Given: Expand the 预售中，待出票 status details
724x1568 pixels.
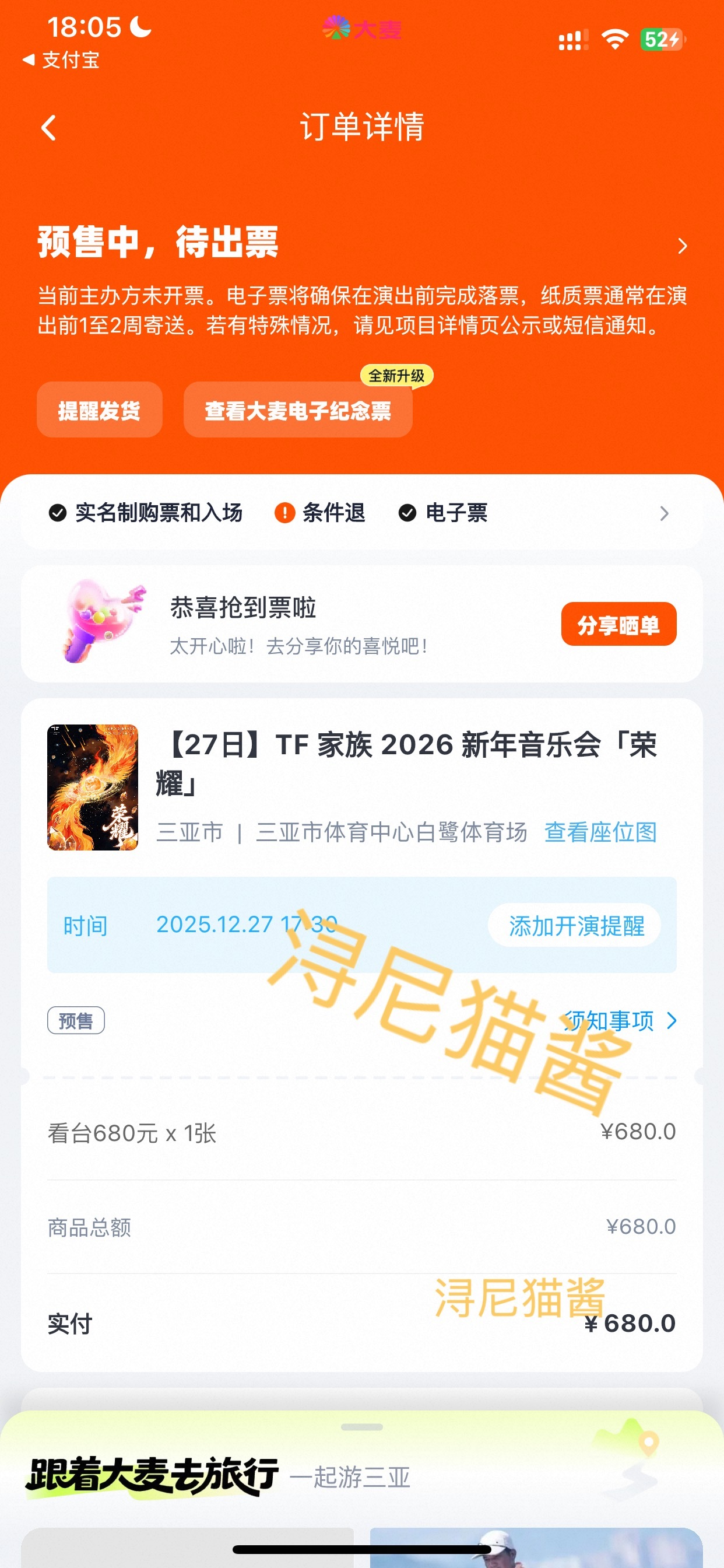Looking at the screenshot, I should tap(681, 246).
